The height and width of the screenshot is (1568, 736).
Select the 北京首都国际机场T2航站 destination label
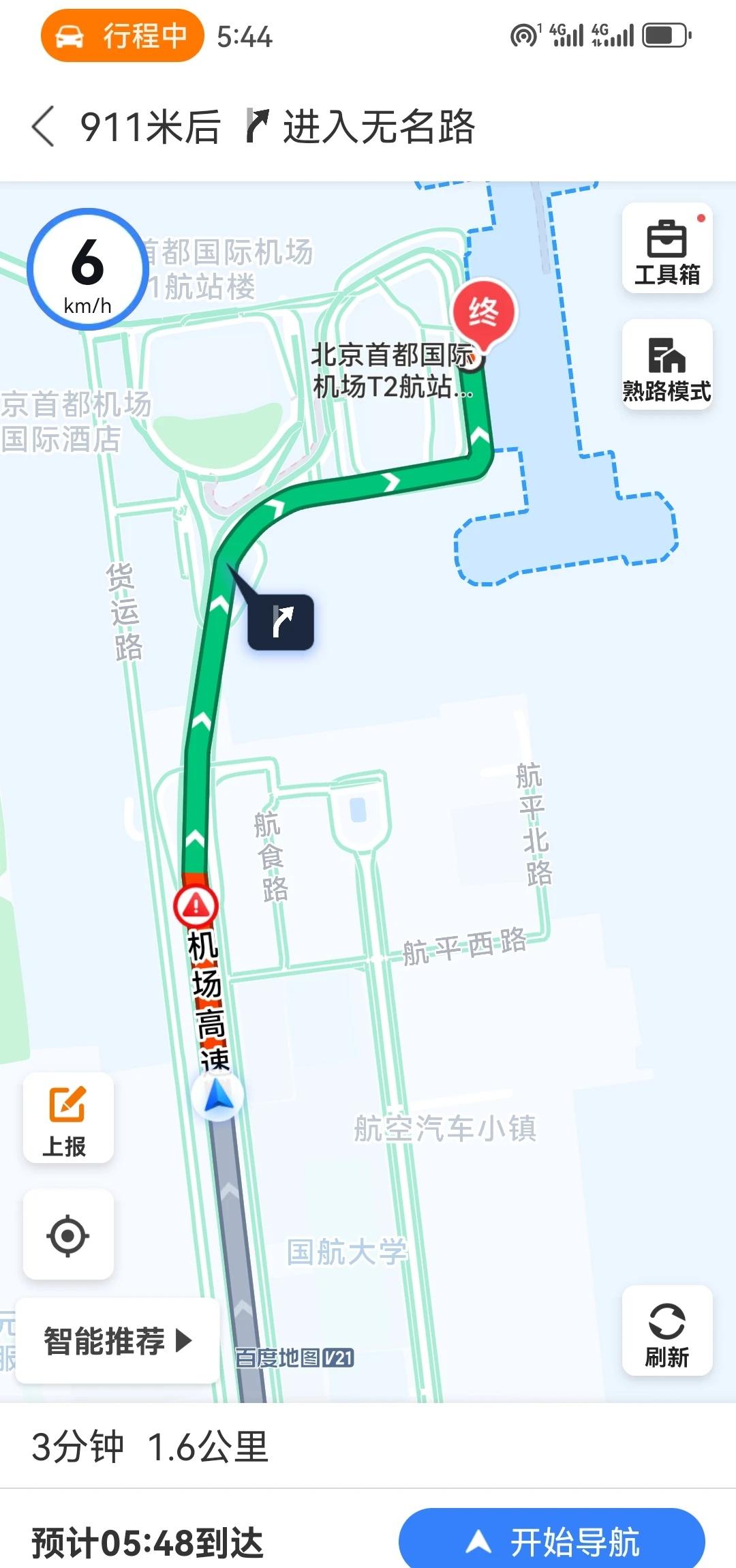click(392, 372)
